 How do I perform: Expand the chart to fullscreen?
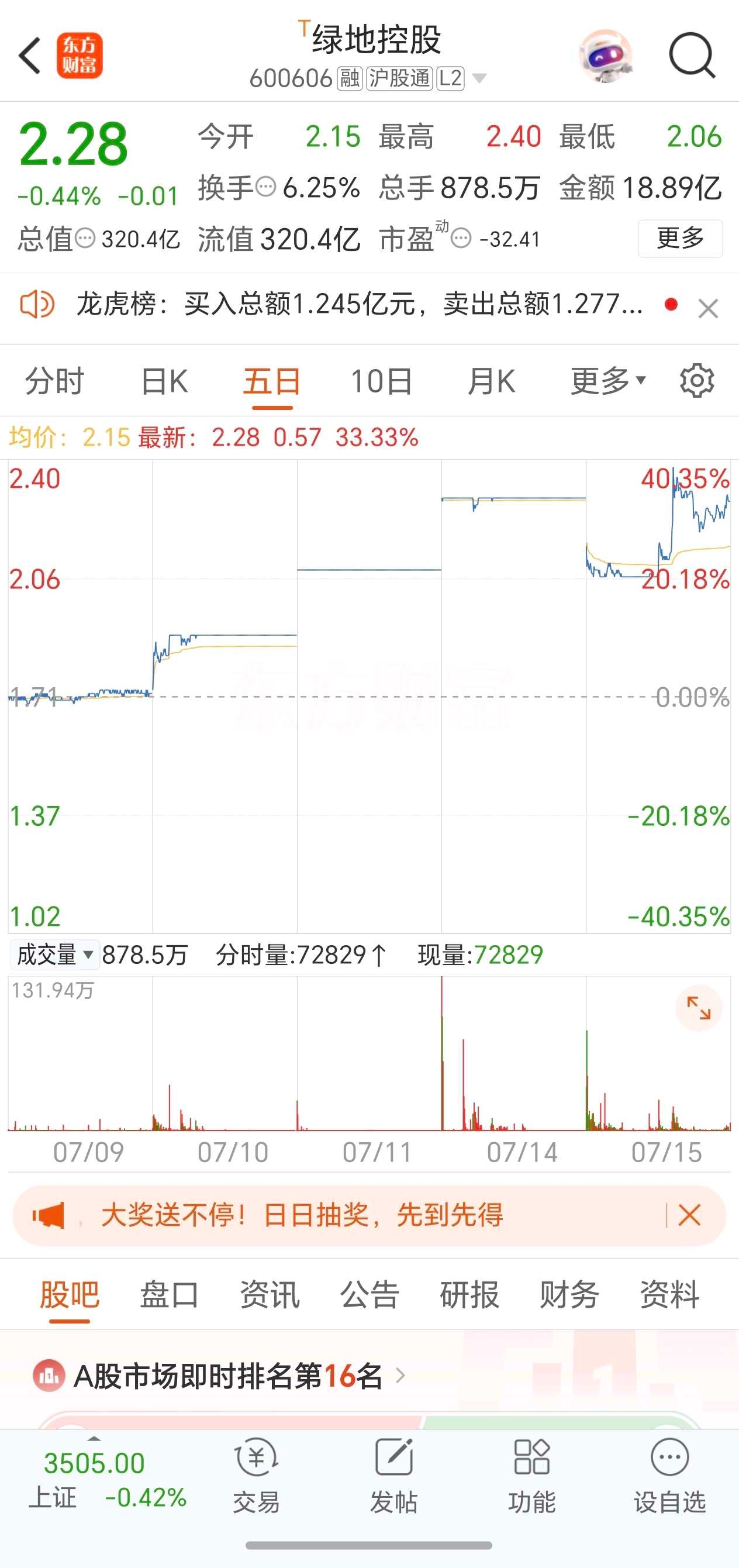699,1008
